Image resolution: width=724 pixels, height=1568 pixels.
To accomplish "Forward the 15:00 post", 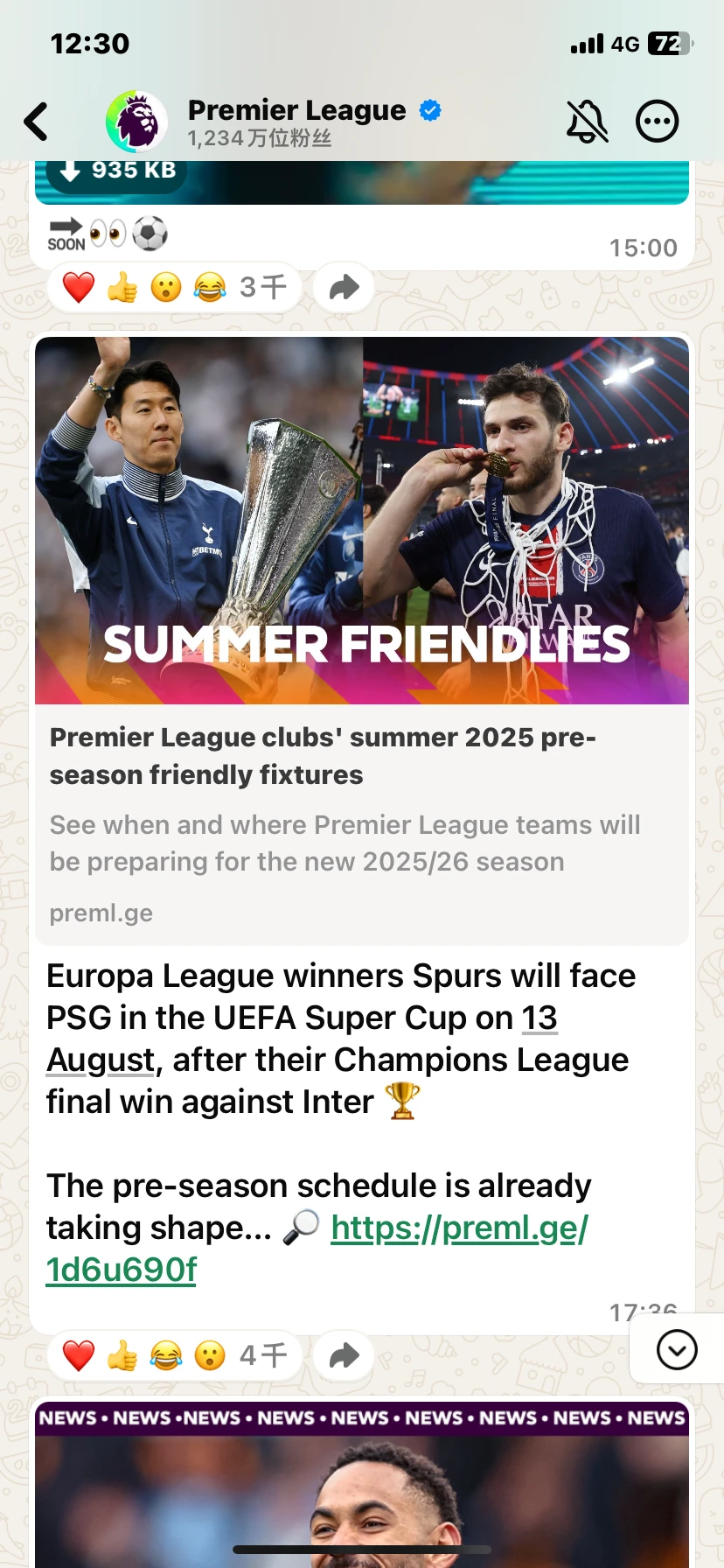I will pos(344,287).
